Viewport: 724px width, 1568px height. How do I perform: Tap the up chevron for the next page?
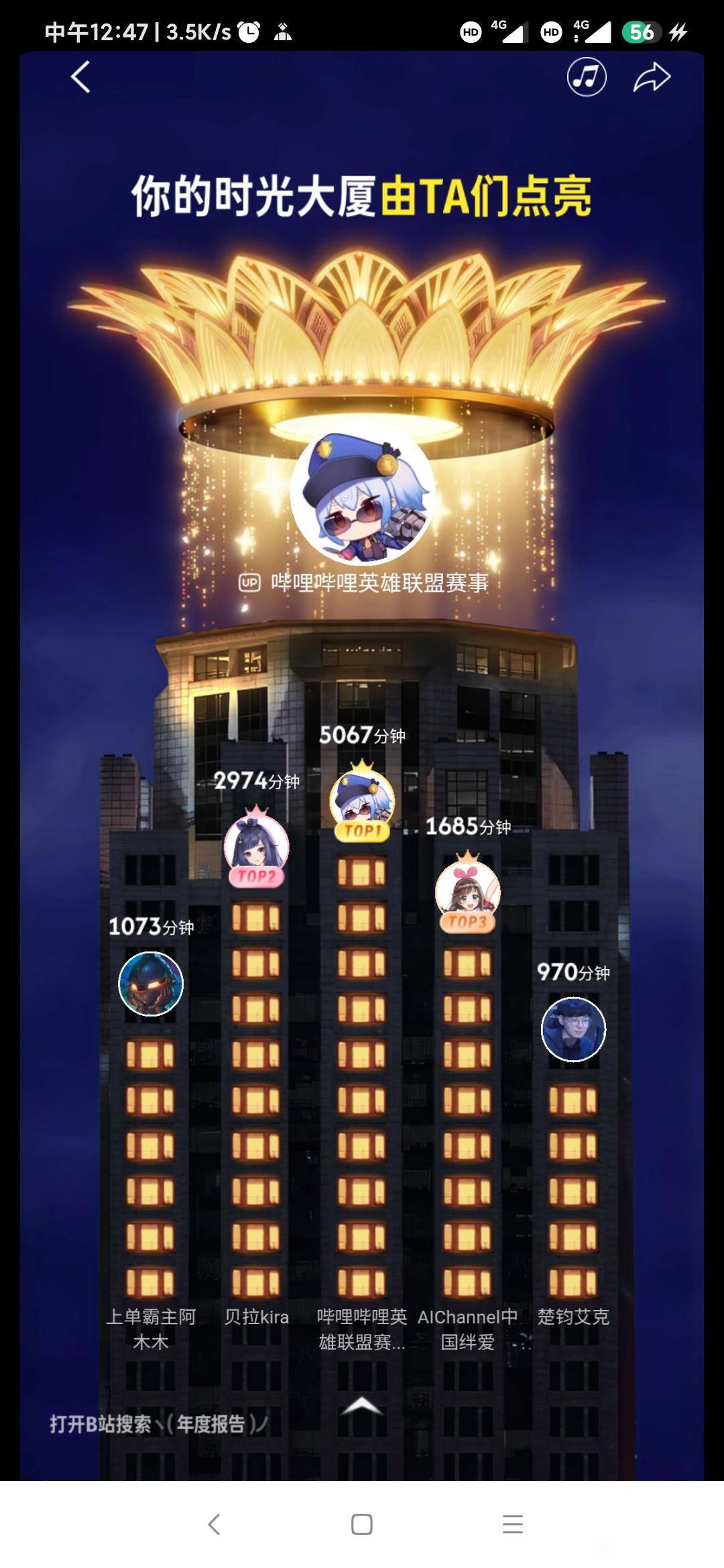pyautogui.click(x=362, y=1407)
